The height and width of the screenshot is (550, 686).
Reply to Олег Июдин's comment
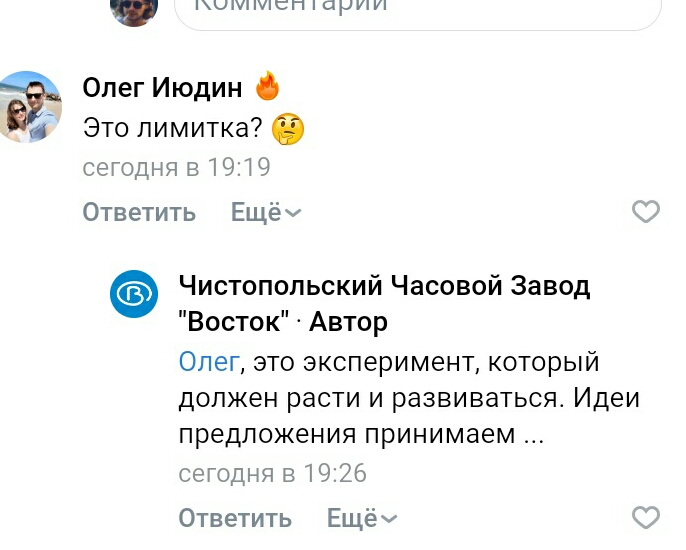[139, 213]
